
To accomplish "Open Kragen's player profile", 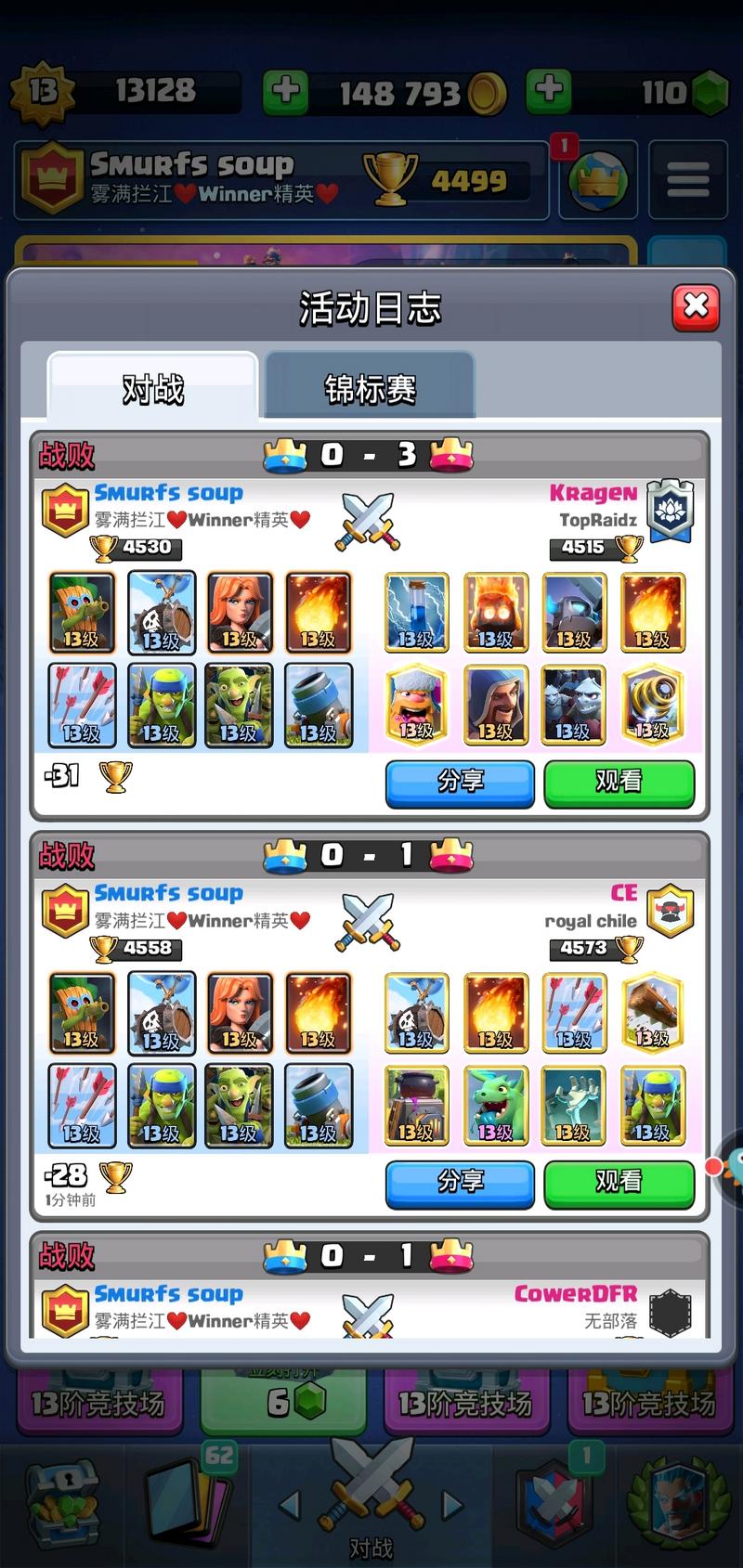I will 593,493.
